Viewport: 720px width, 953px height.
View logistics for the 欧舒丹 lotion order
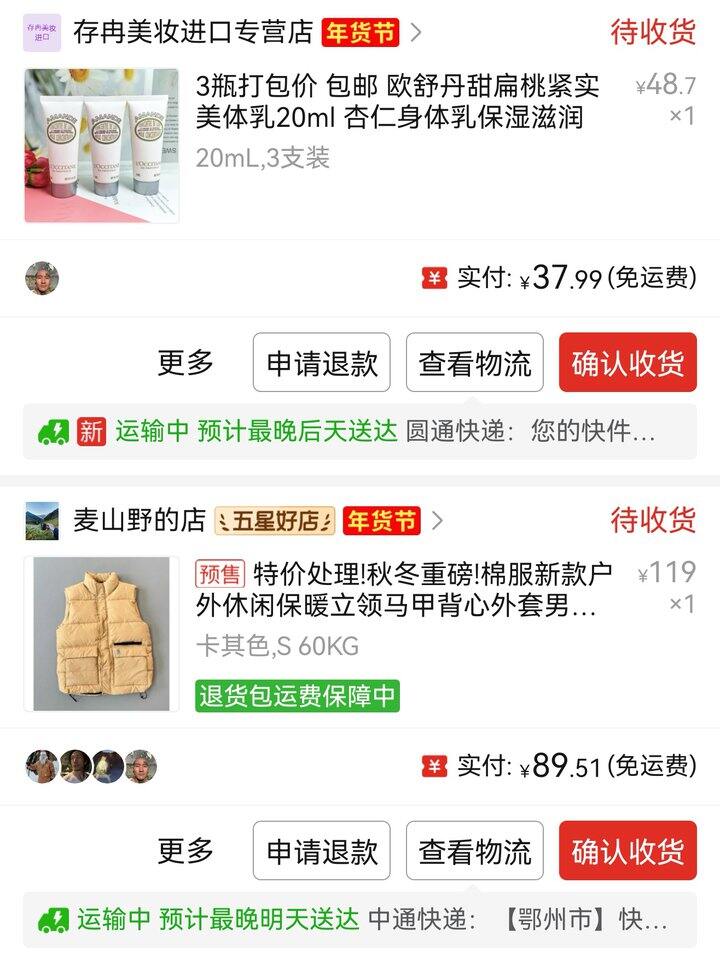point(475,363)
